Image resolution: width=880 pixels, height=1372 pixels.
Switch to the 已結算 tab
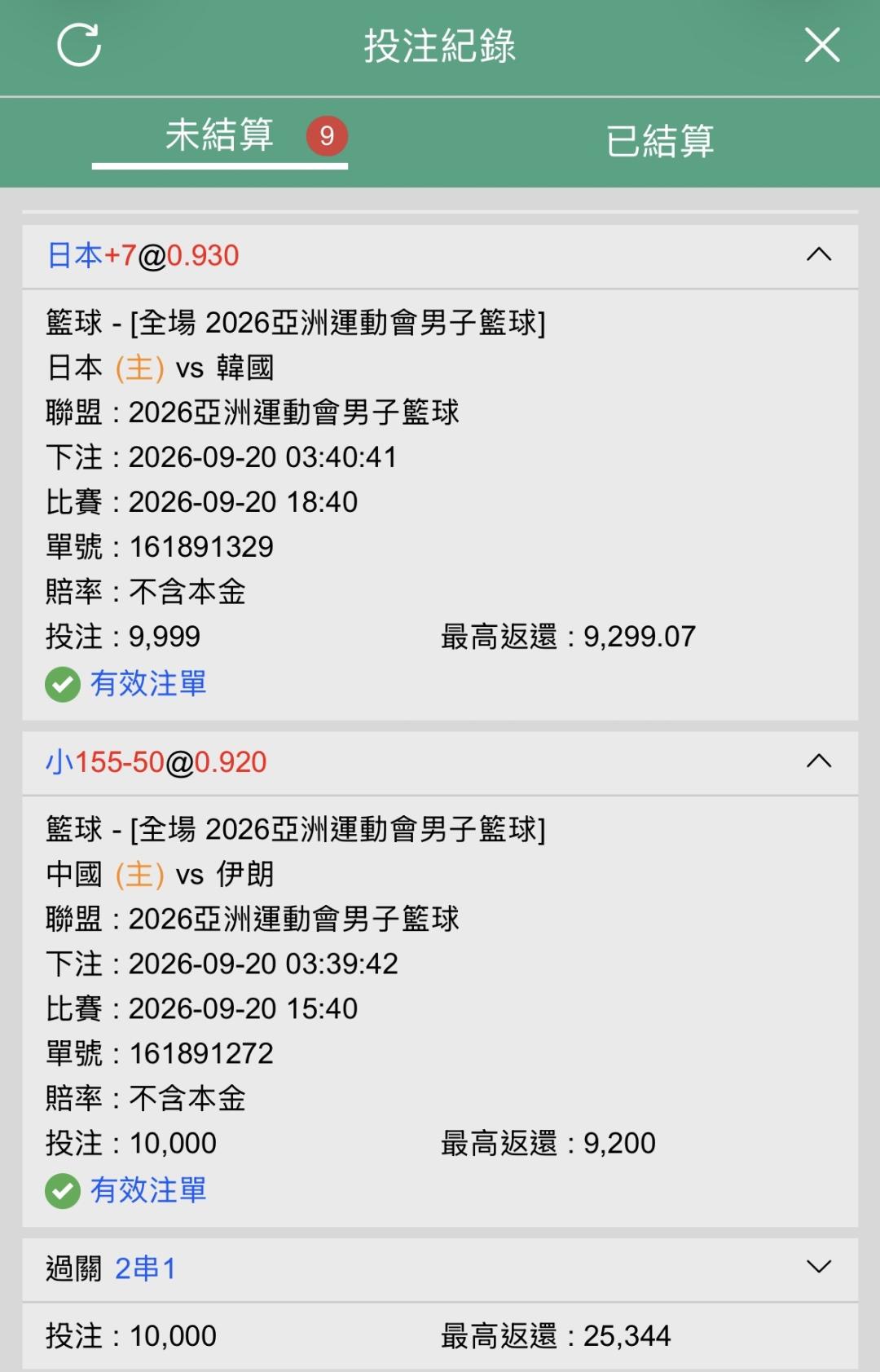pos(660,141)
